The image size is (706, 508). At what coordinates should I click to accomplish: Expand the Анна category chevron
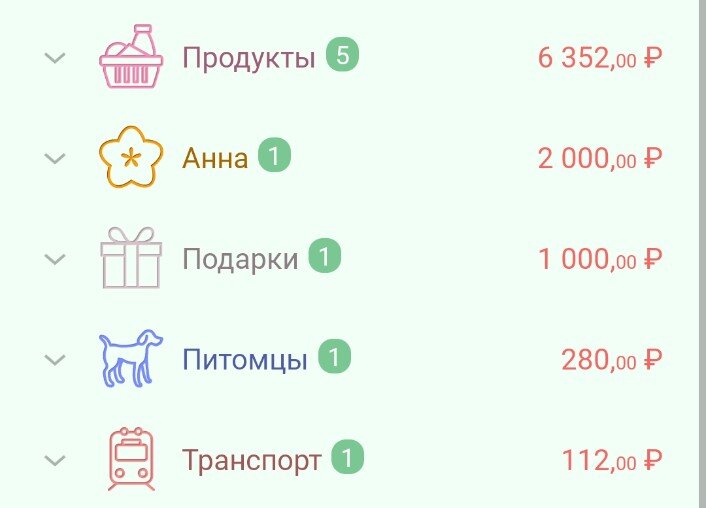(x=55, y=158)
